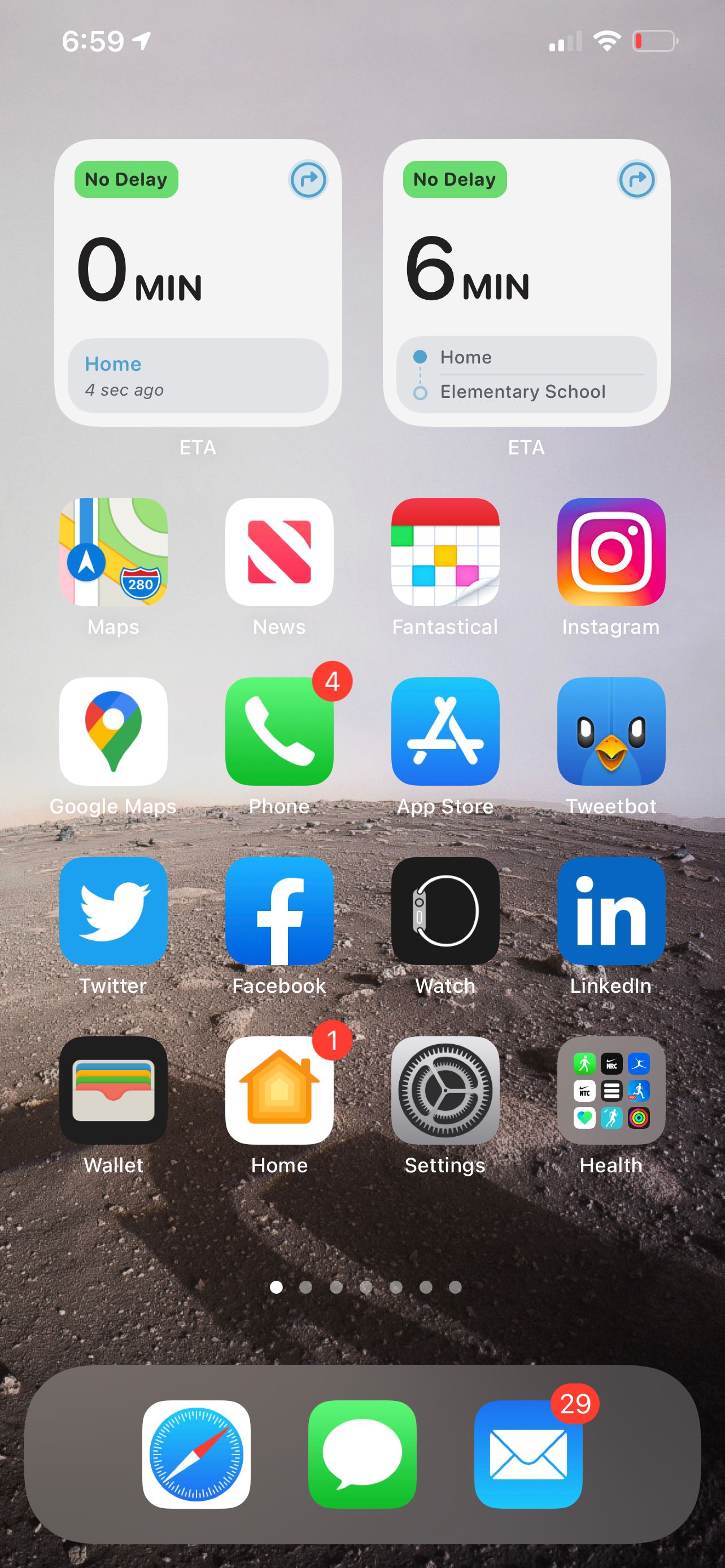Launch the App Store
This screenshot has height=1568, width=725.
click(x=446, y=731)
